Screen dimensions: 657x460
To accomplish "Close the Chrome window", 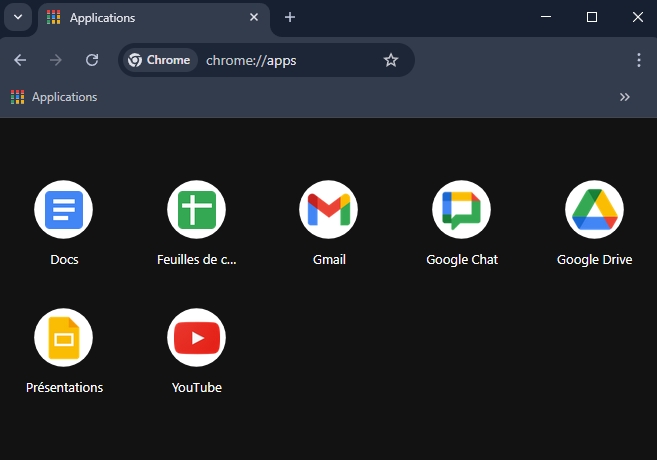I will click(x=637, y=17).
